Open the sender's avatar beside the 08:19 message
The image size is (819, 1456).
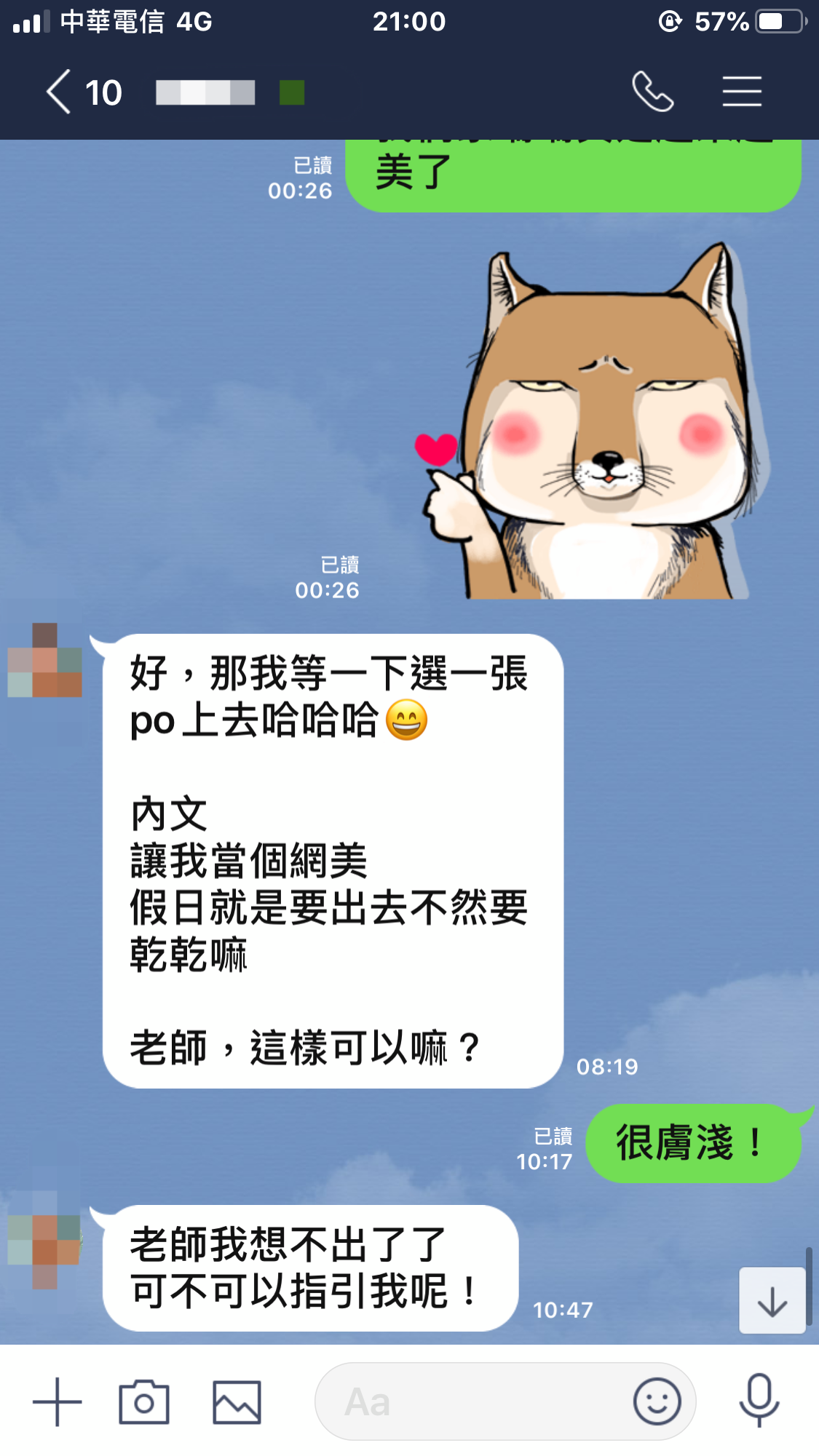pos(45,660)
